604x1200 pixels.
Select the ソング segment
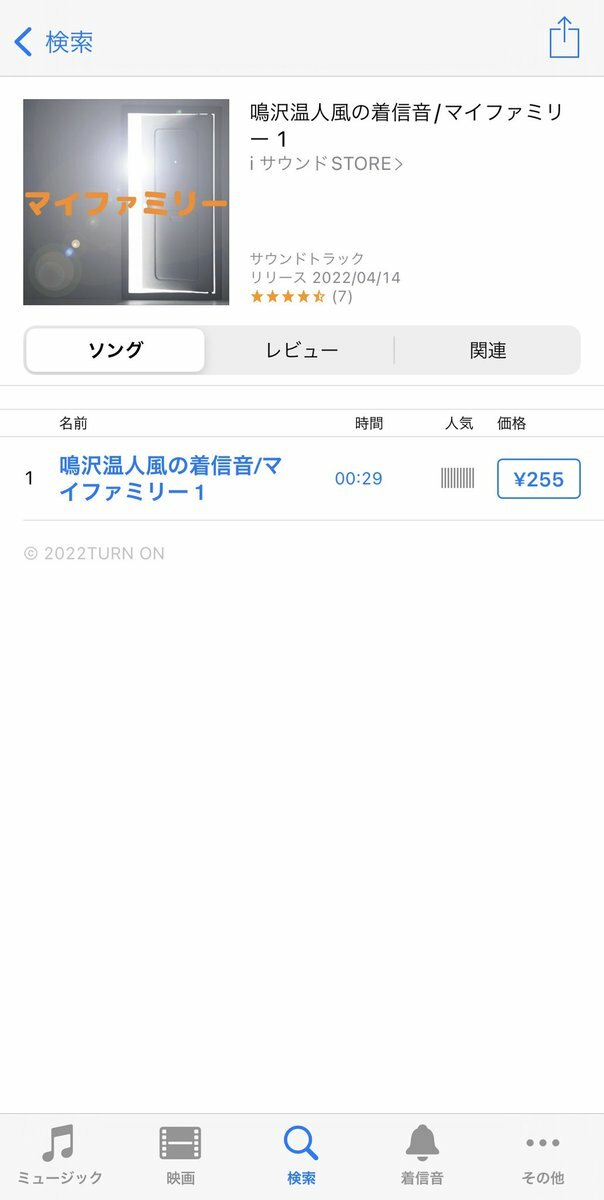point(115,350)
